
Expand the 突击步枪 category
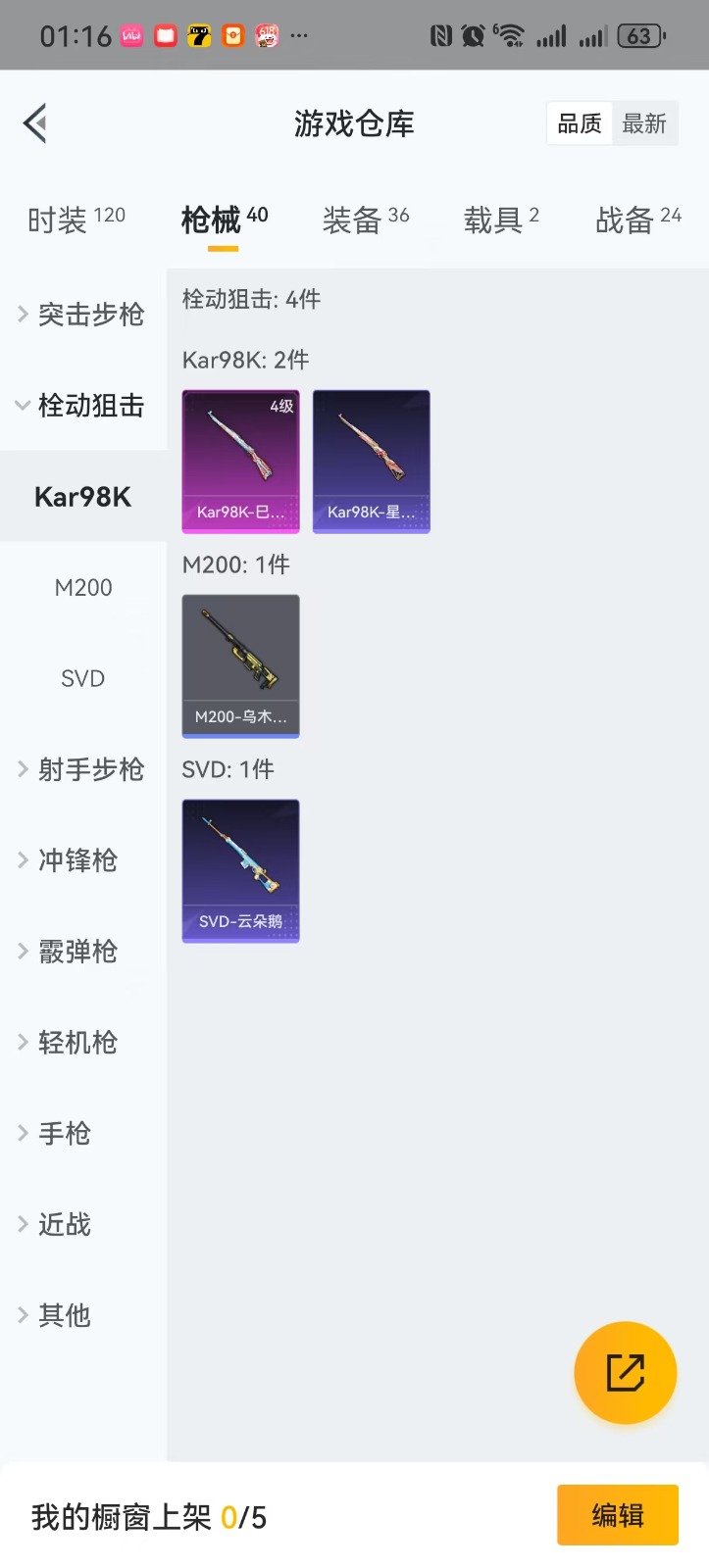click(82, 315)
